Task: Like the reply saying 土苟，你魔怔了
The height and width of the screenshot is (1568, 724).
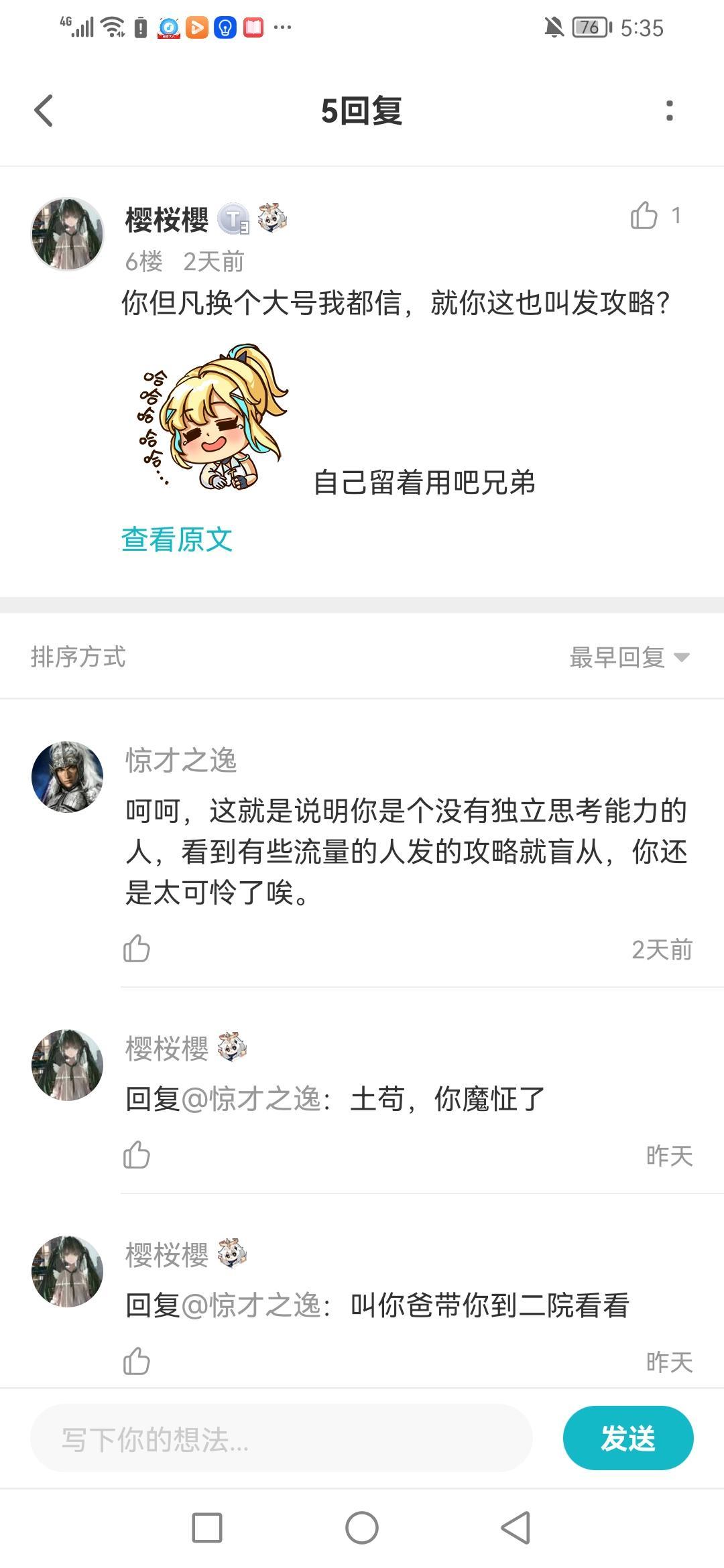Action: click(x=137, y=1155)
